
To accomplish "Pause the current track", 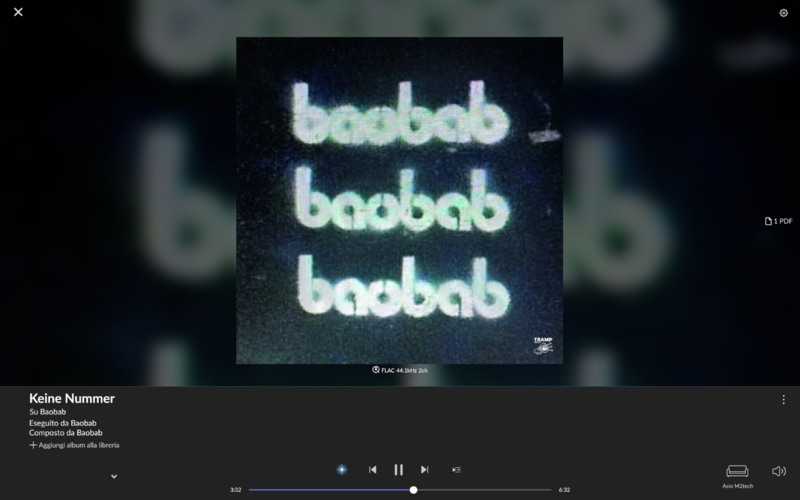I will point(398,469).
